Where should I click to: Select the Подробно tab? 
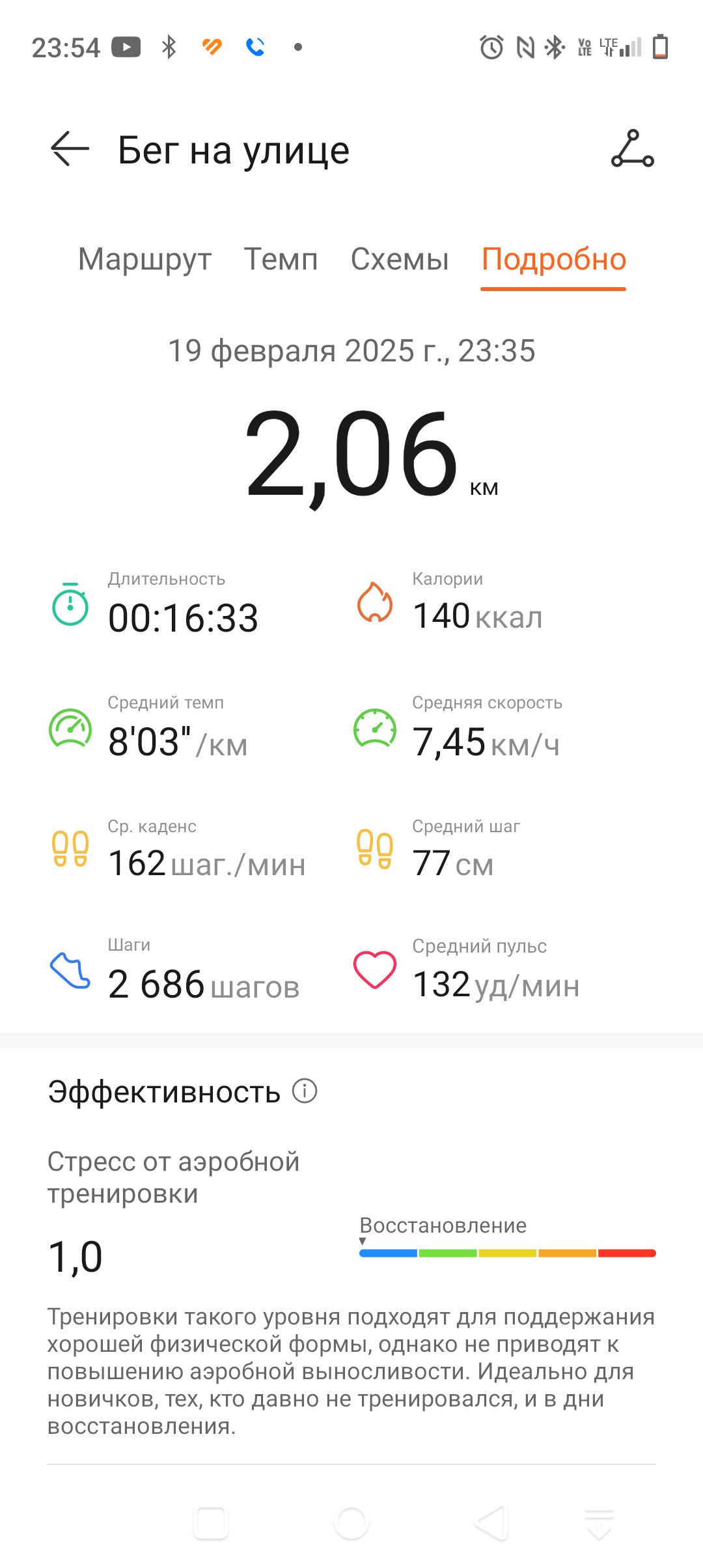click(x=553, y=260)
